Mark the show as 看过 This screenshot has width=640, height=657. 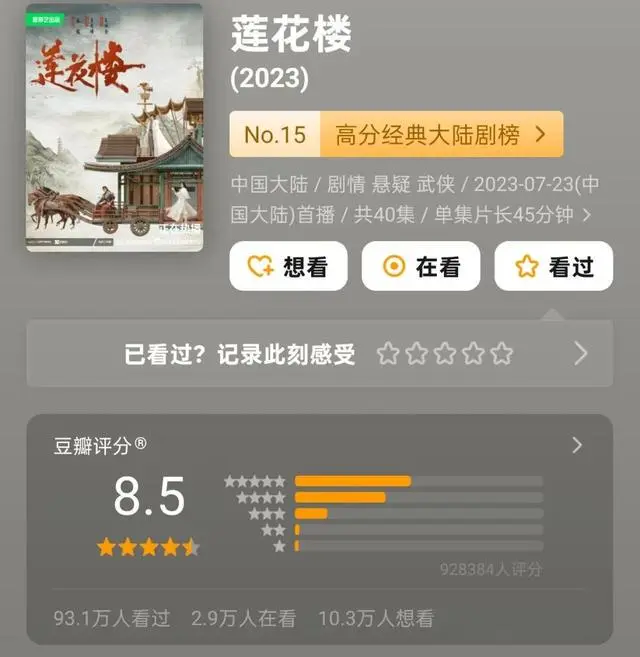tap(553, 267)
